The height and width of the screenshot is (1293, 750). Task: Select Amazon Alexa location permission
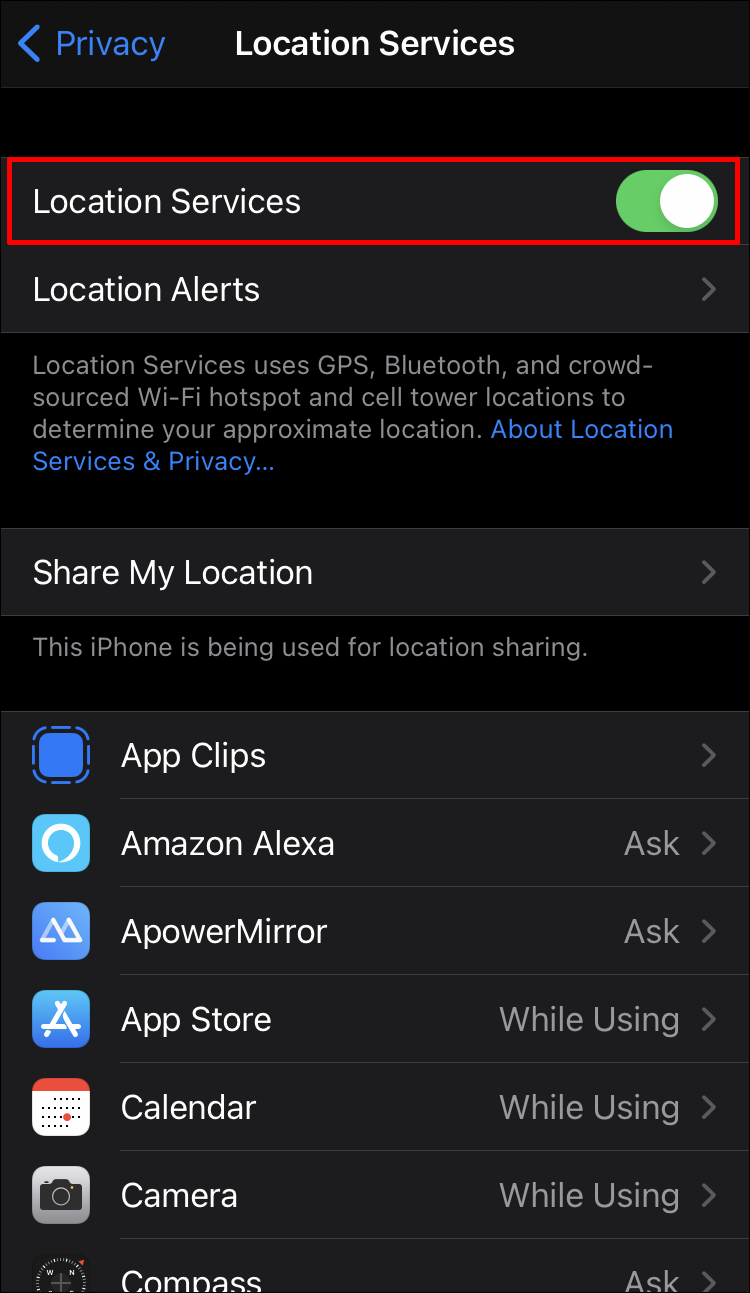[375, 843]
